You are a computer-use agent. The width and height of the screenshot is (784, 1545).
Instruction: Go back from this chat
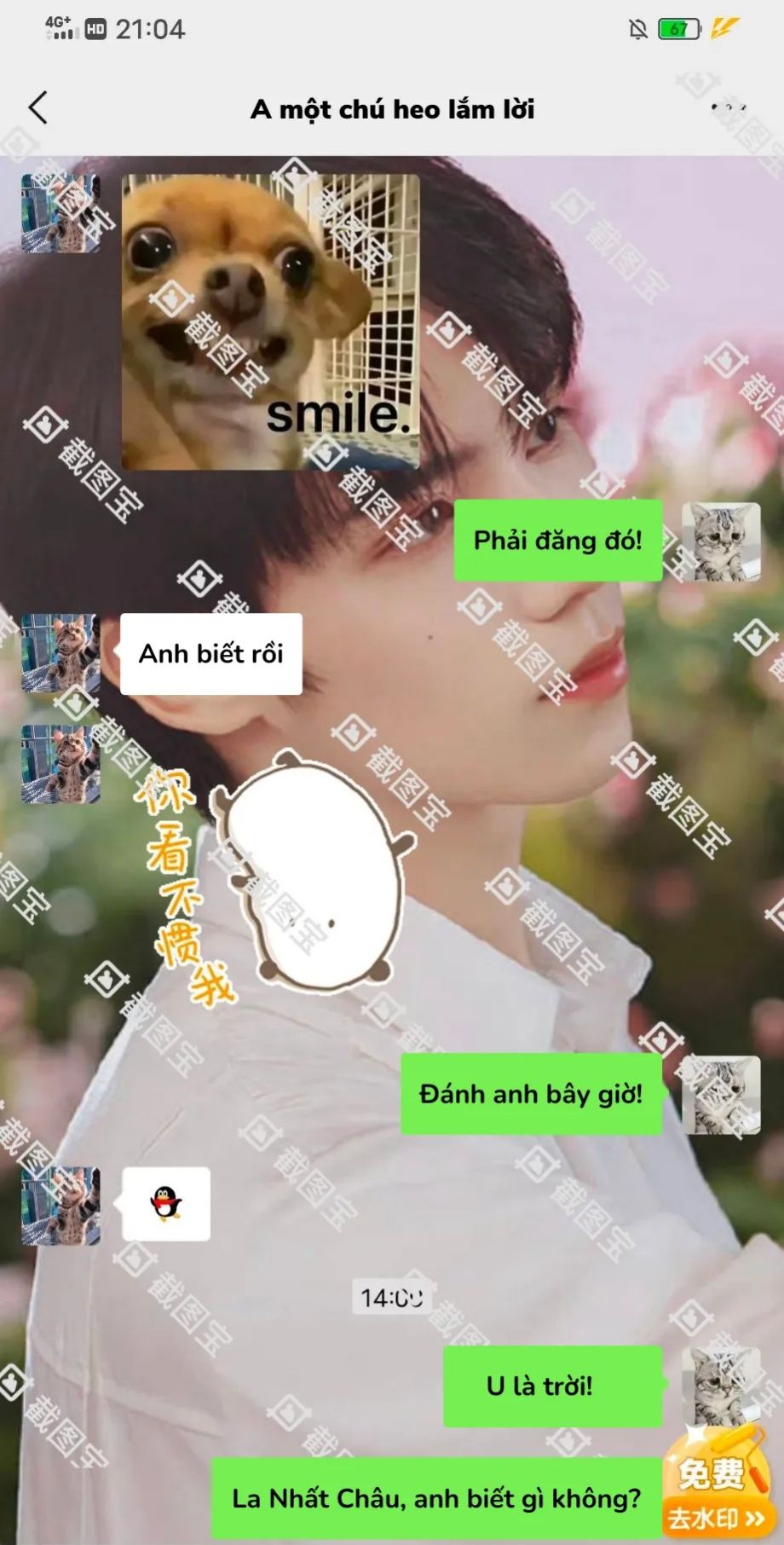37,108
